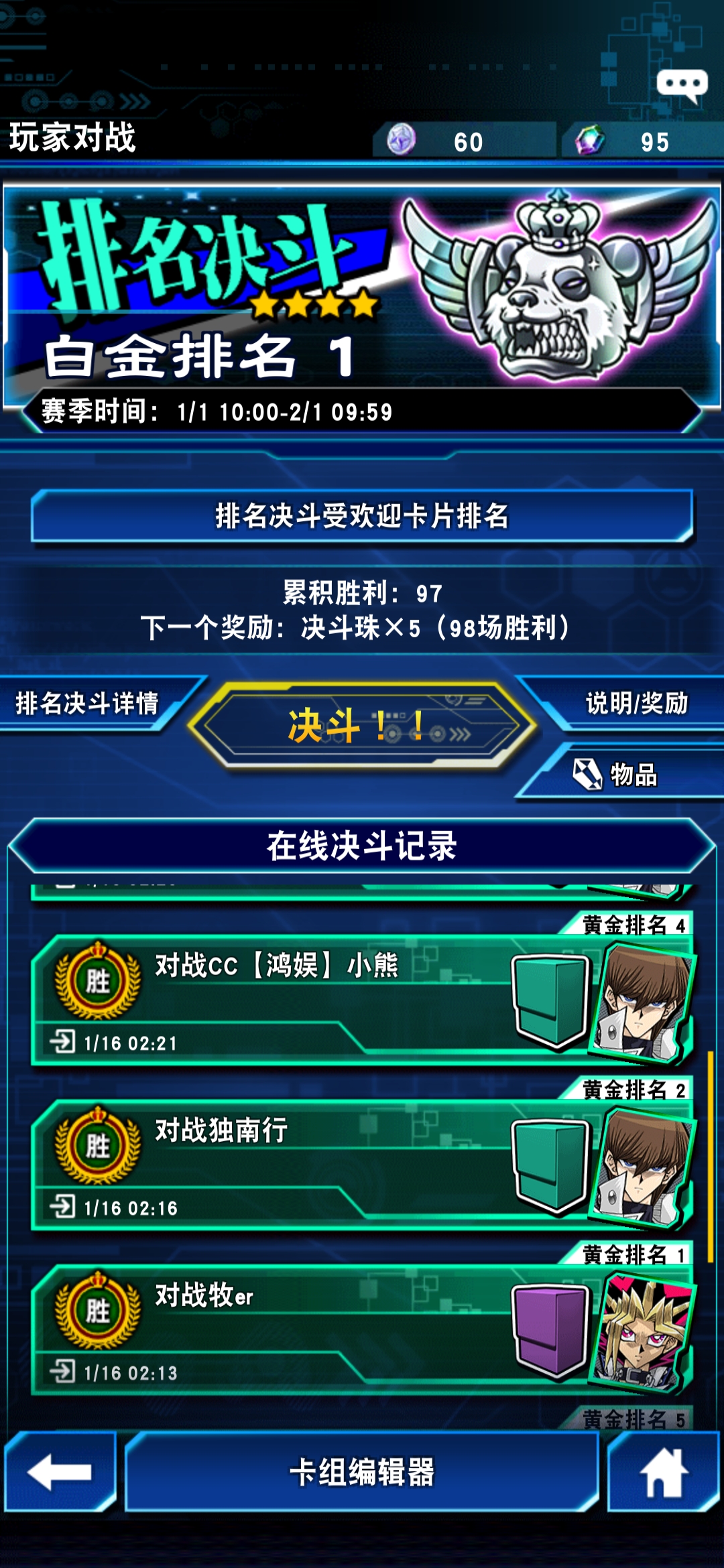724x1568 pixels.
Task: Open 排名决斗受欢迎卡片排名
Action: point(362,516)
